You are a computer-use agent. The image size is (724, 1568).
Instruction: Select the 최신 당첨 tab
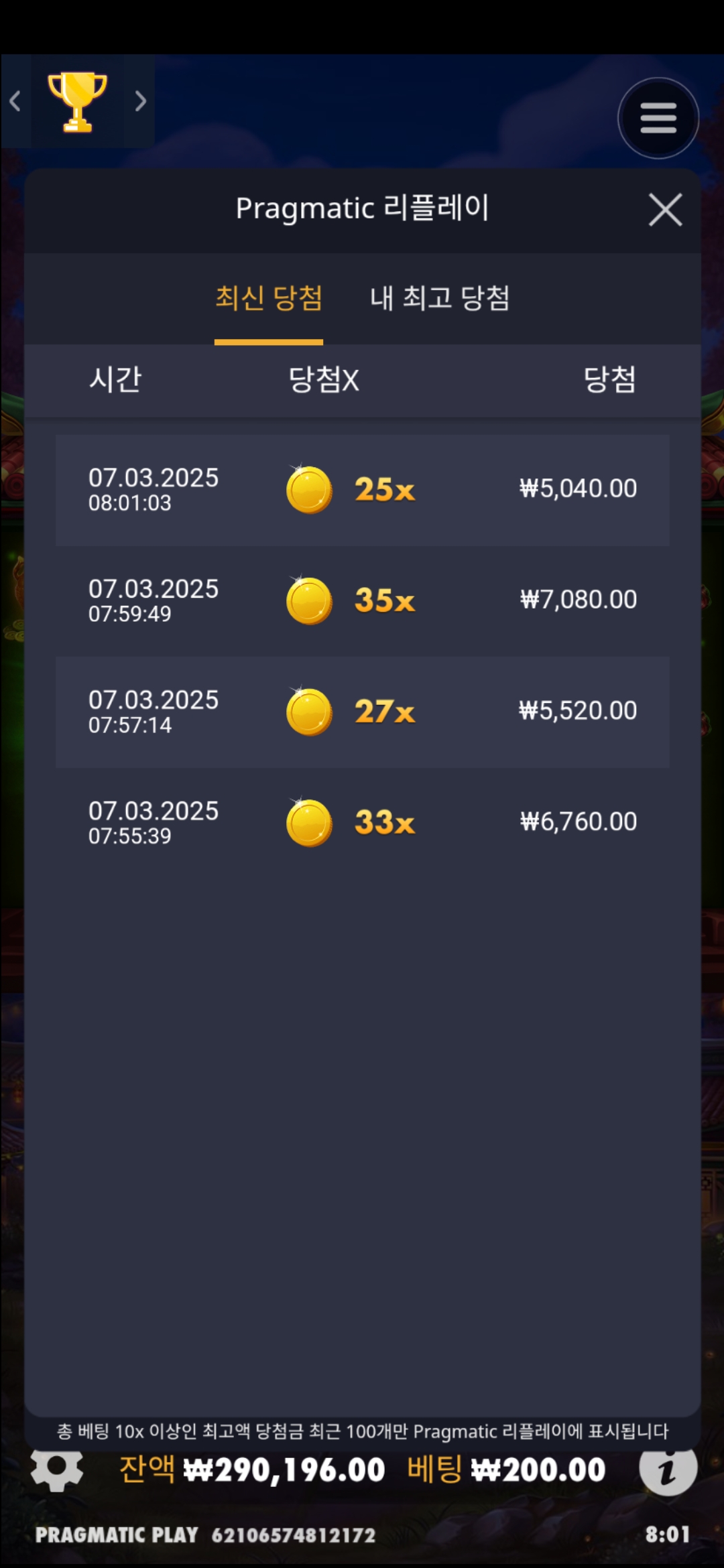(269, 298)
